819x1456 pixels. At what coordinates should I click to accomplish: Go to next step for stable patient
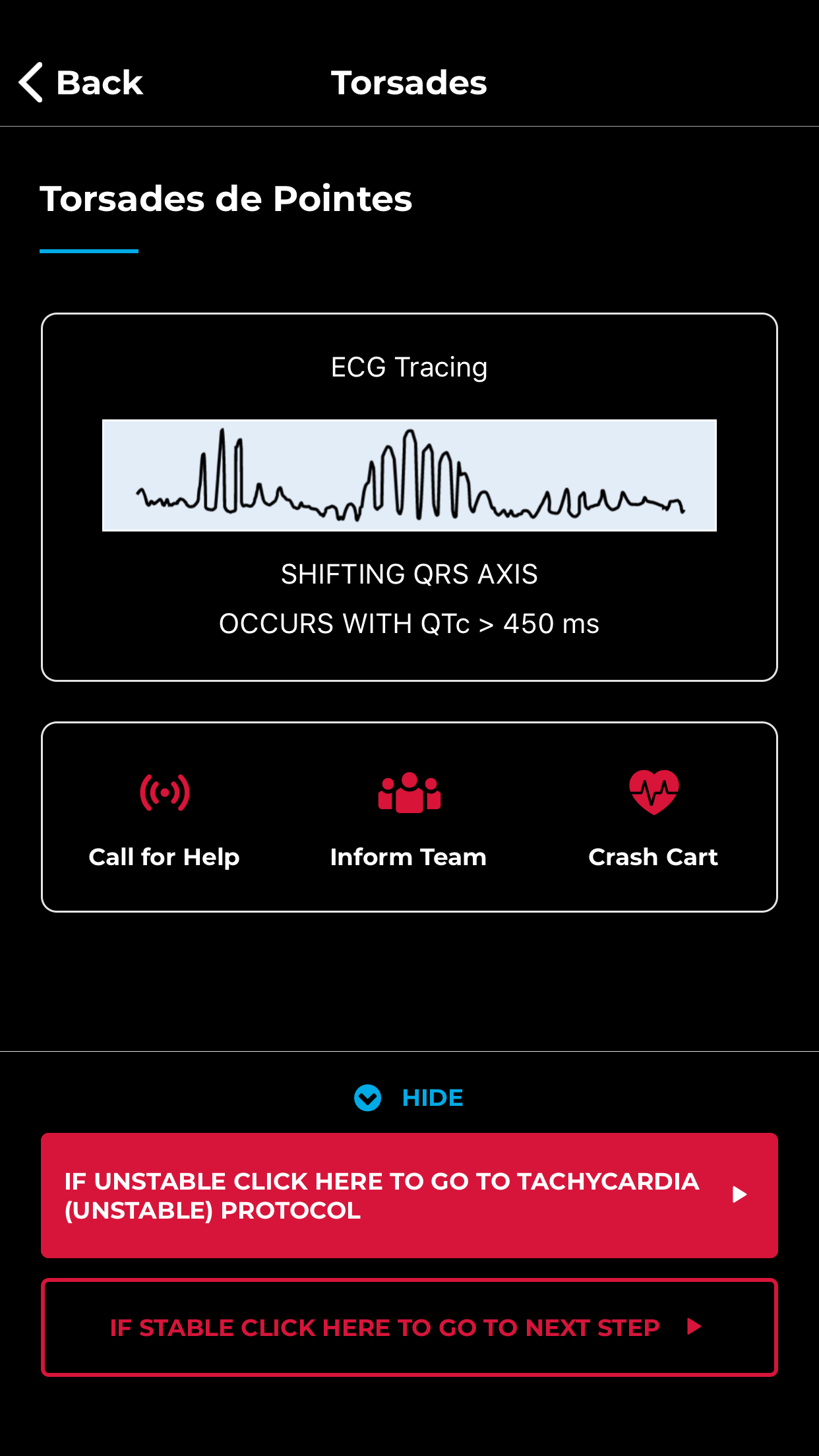pyautogui.click(x=409, y=1327)
